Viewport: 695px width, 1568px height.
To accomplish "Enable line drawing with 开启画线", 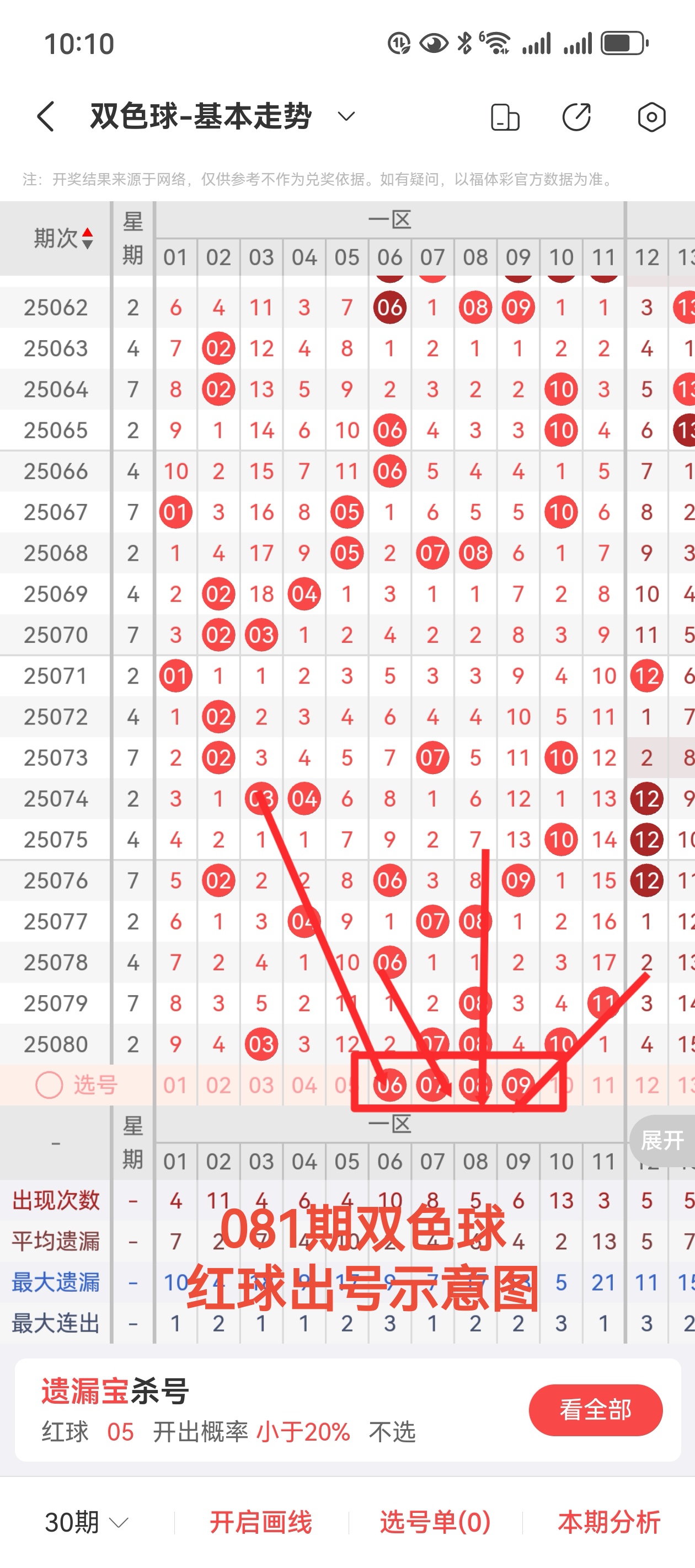I will coord(261,1522).
